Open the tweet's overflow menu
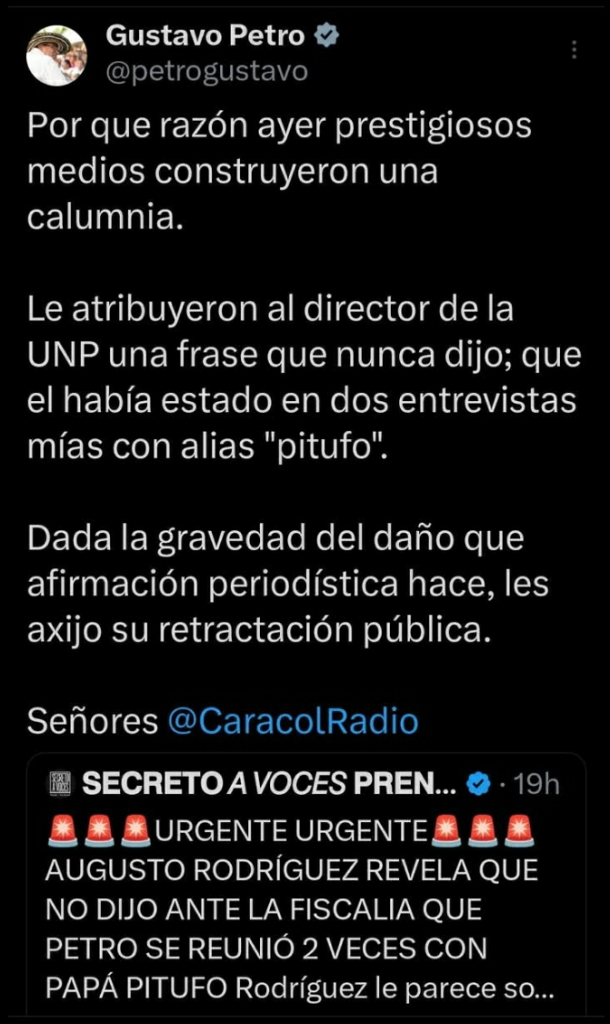 574,50
